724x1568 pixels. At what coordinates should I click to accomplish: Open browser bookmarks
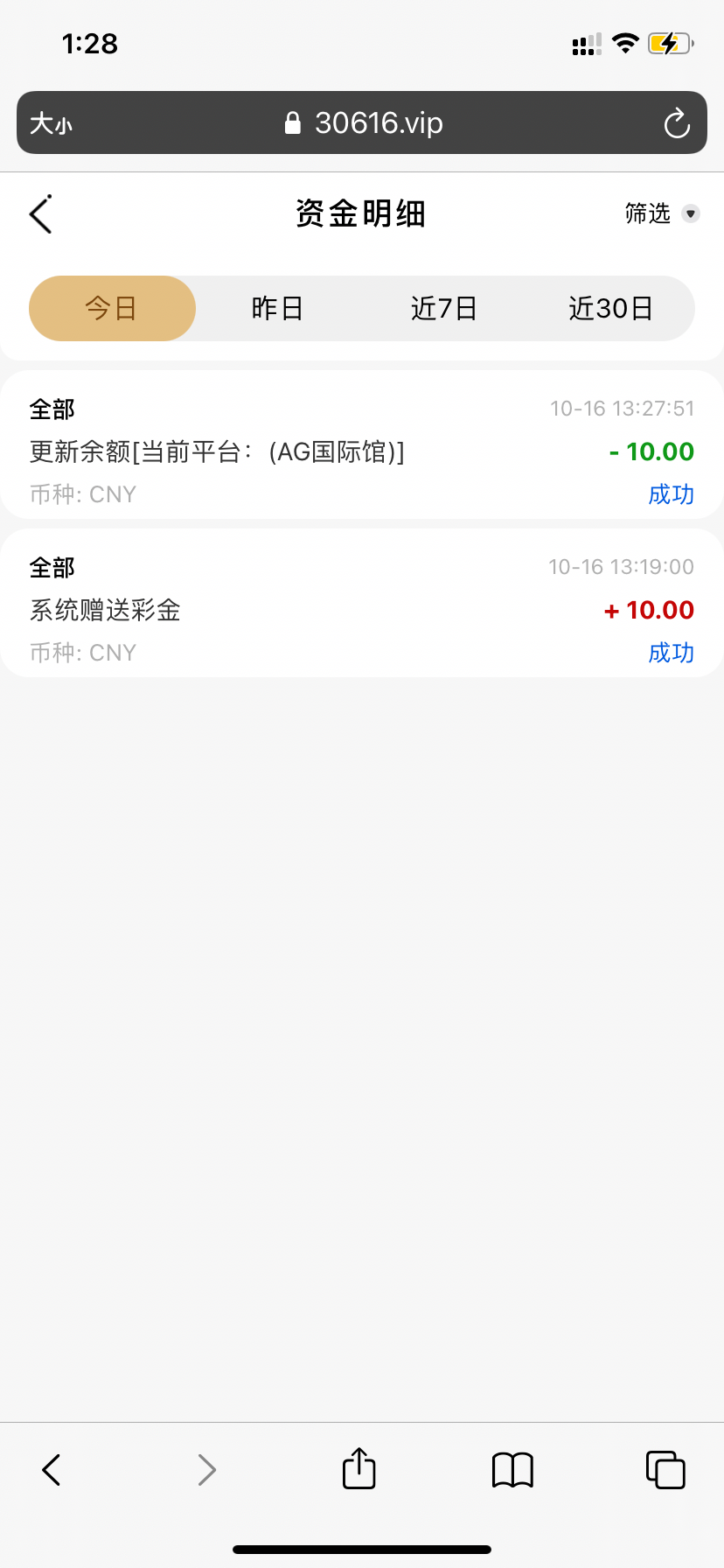tap(512, 1470)
